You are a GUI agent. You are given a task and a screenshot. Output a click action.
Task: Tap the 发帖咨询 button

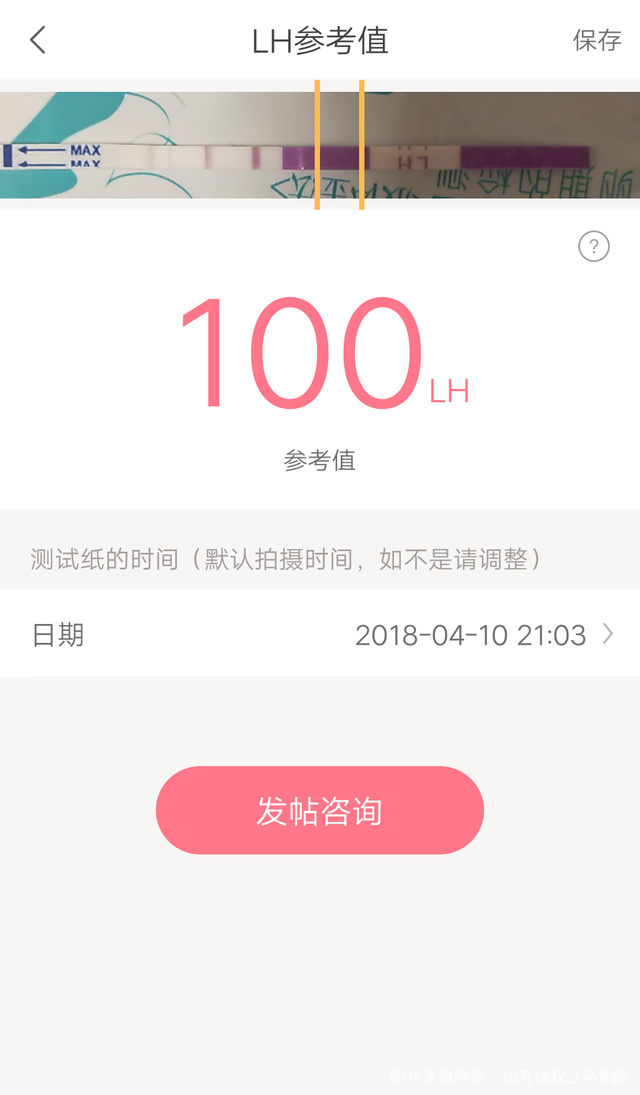tap(320, 810)
